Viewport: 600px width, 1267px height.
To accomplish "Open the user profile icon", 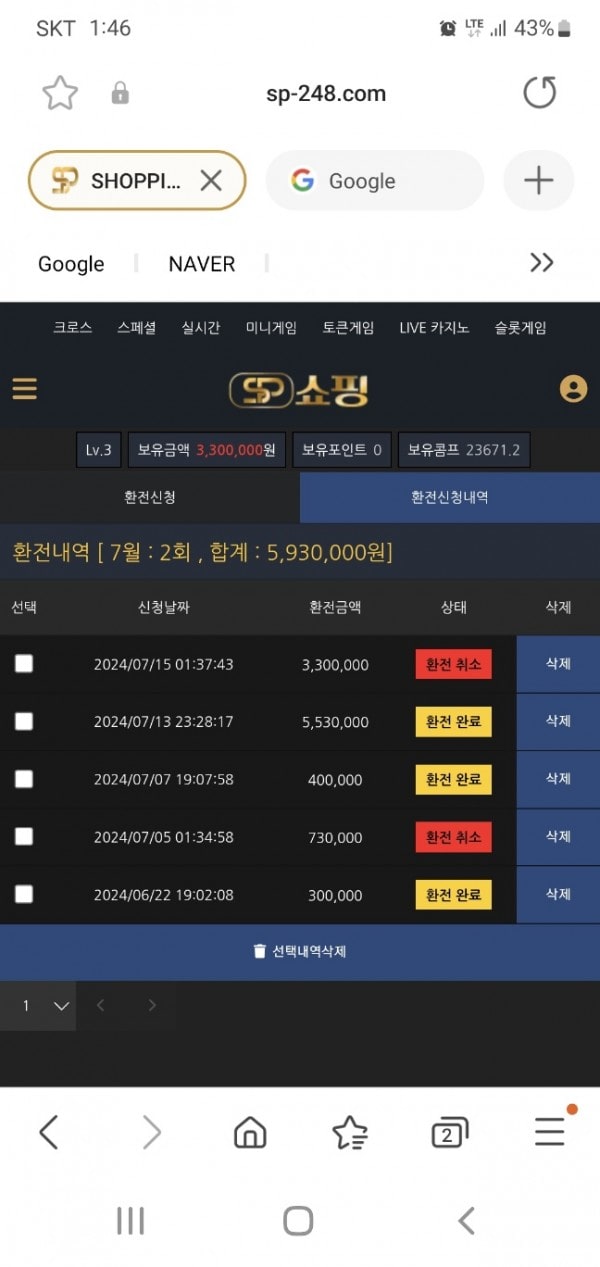I will 573,388.
